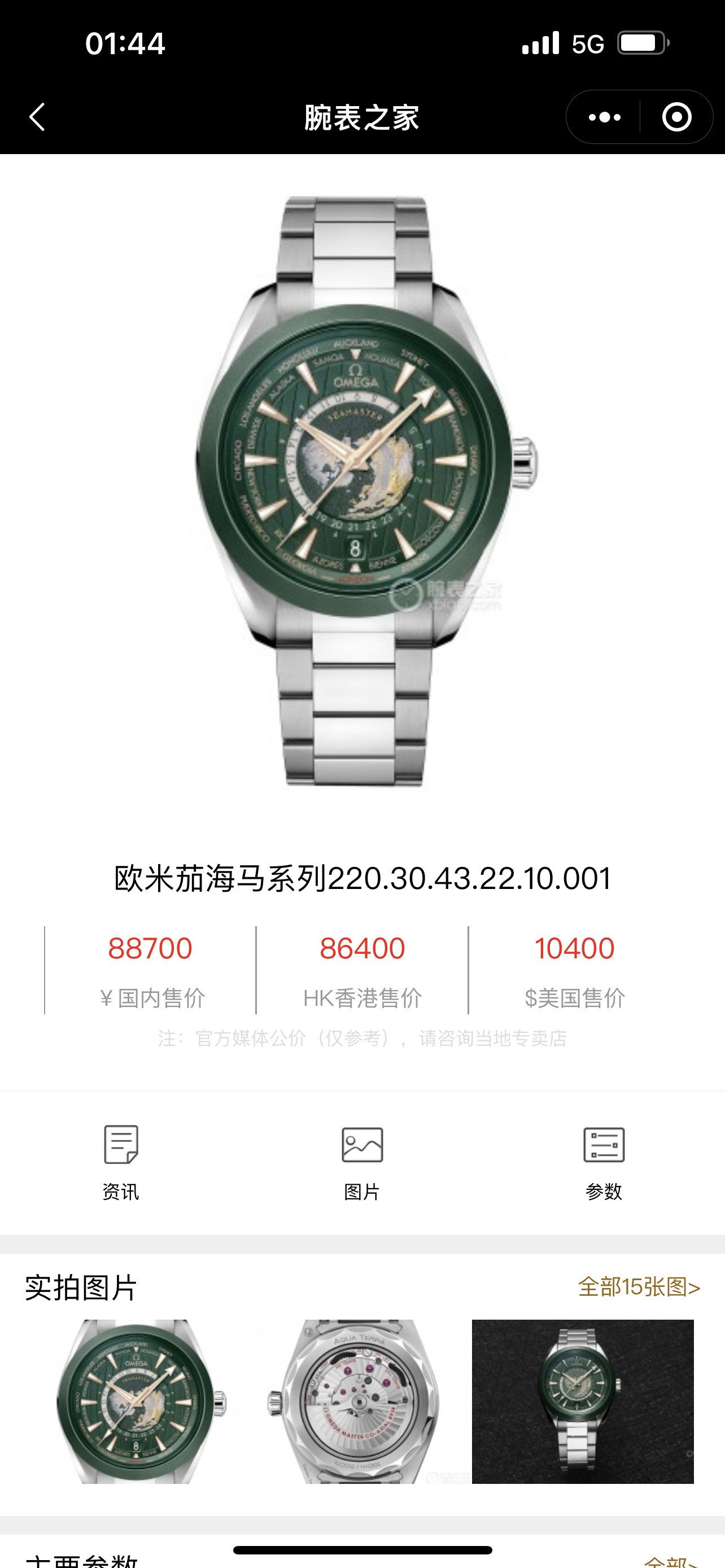Viewport: 725px width, 1568px height.
Task: Open the main Omega Seamaster watch image
Action: pyautogui.click(x=362, y=487)
